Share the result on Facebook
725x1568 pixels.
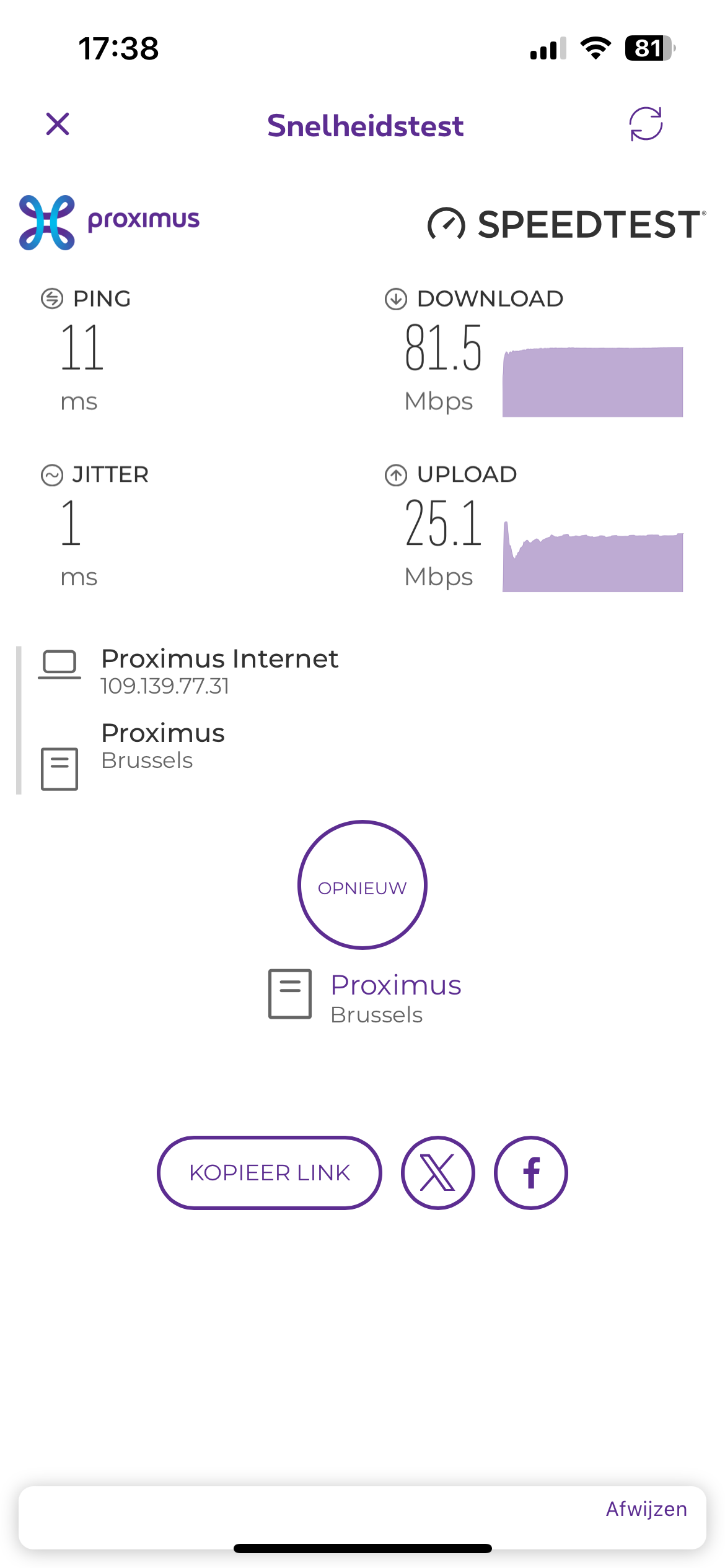(x=530, y=1172)
